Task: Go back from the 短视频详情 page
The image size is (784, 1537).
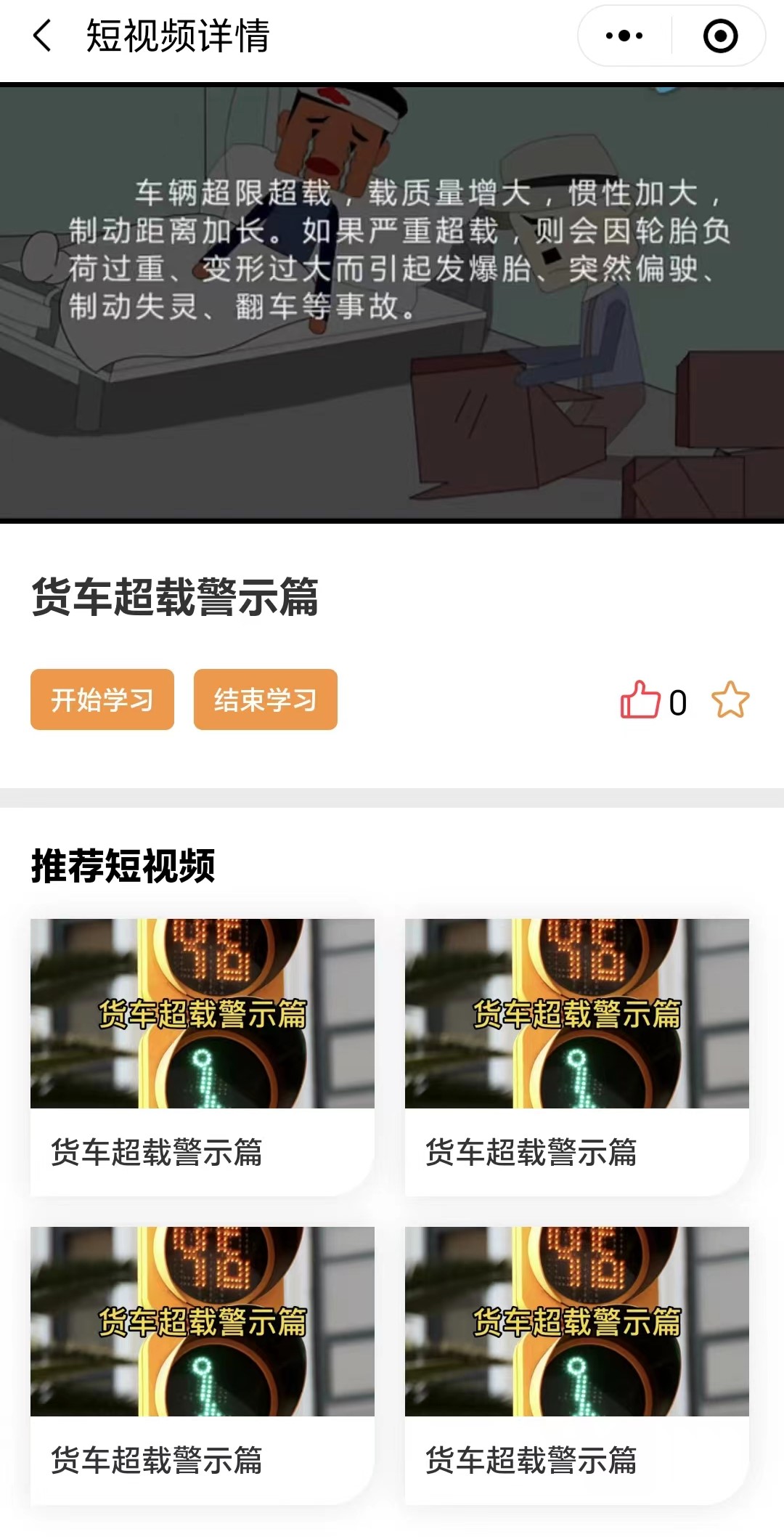Action: coord(43,36)
